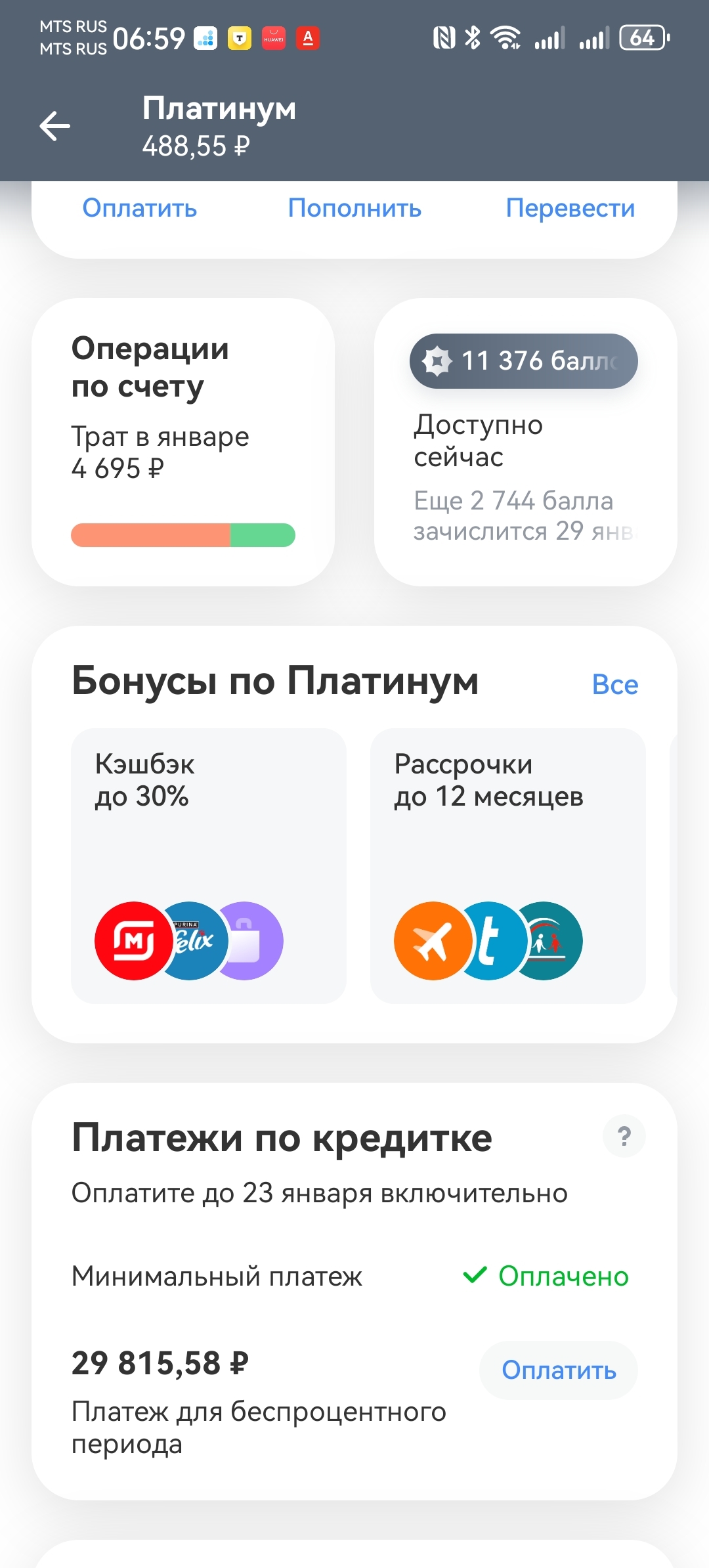Tap the top Оплатить action
This screenshot has height=1568, width=709.
(x=140, y=208)
